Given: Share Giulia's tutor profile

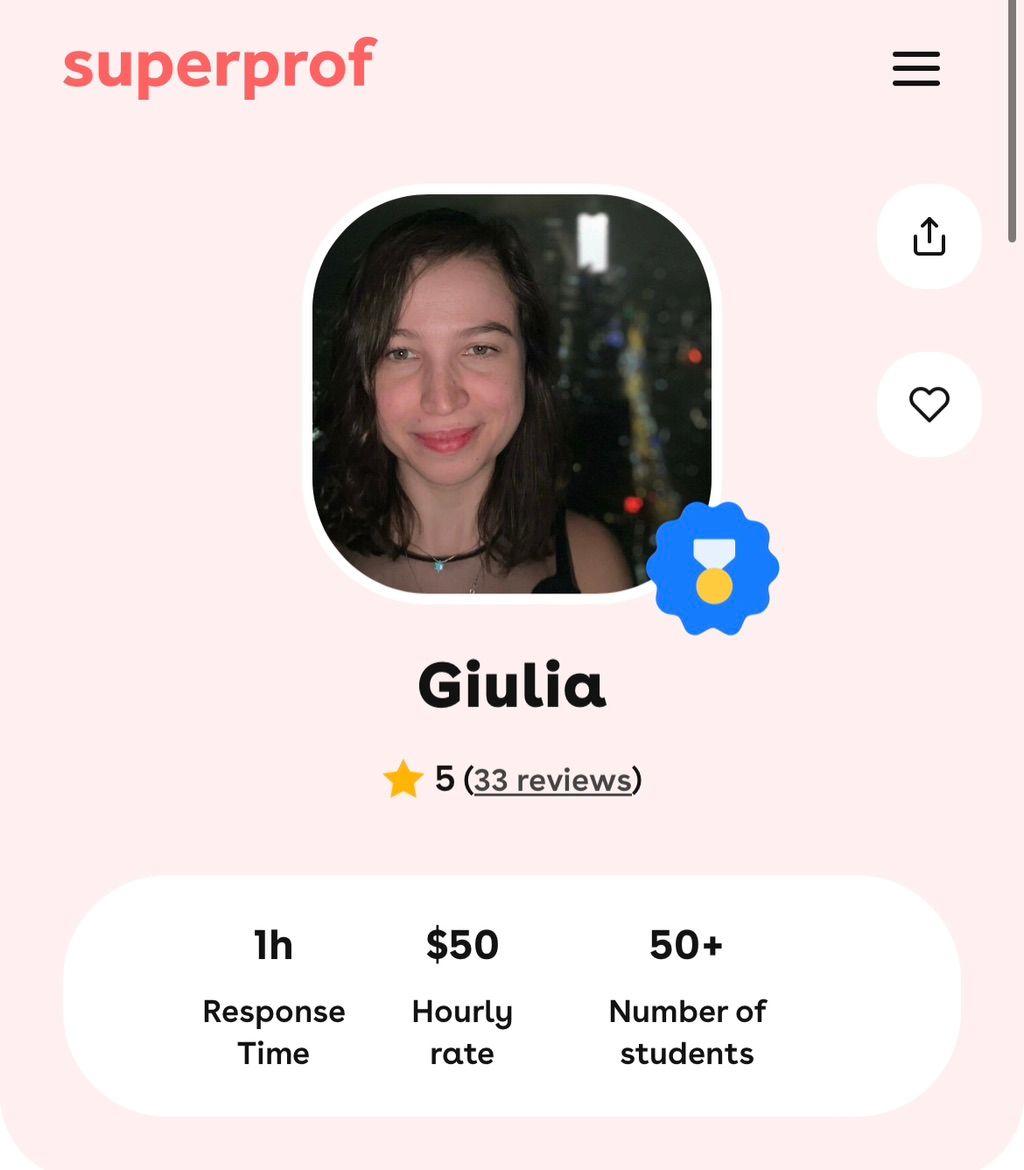Looking at the screenshot, I should [929, 237].
